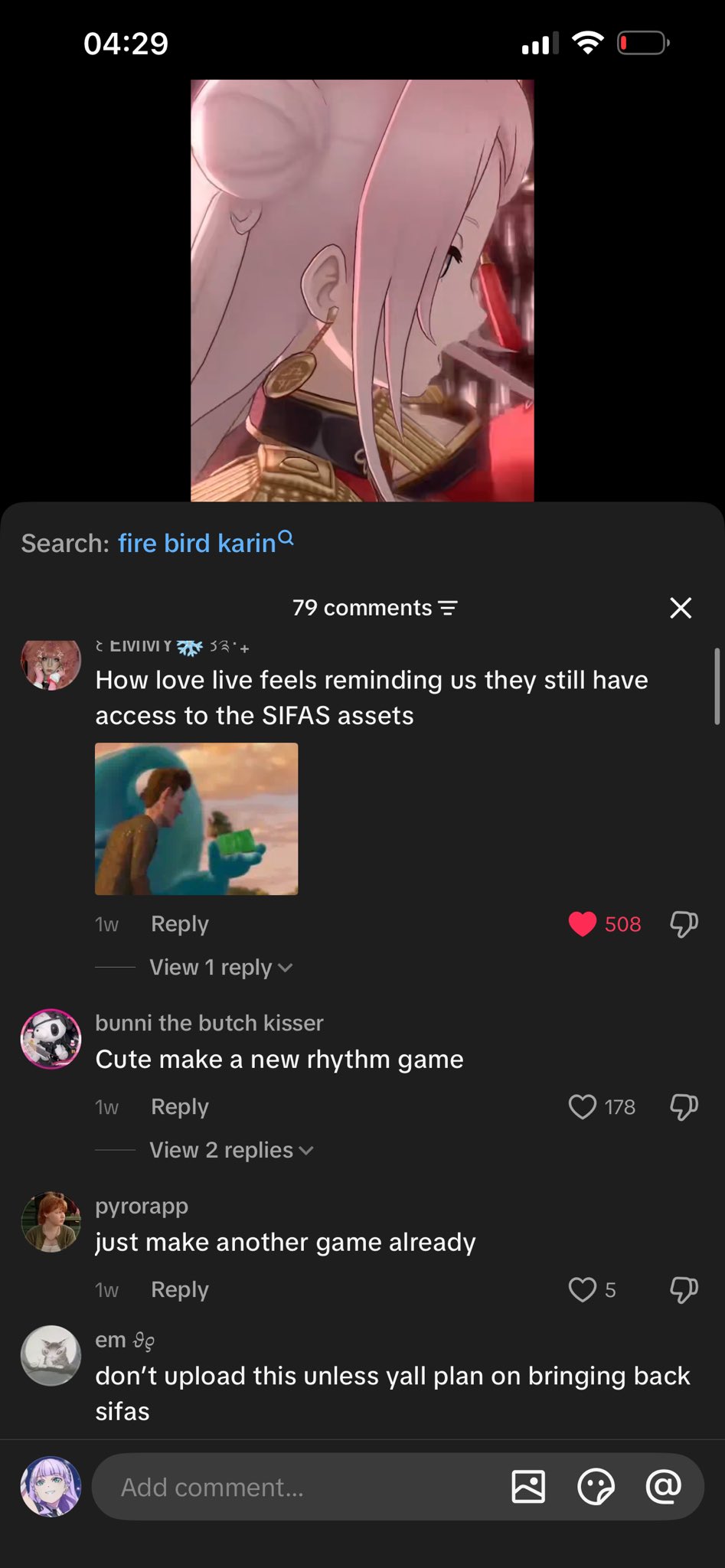Mention someone with the @ icon

663,1487
